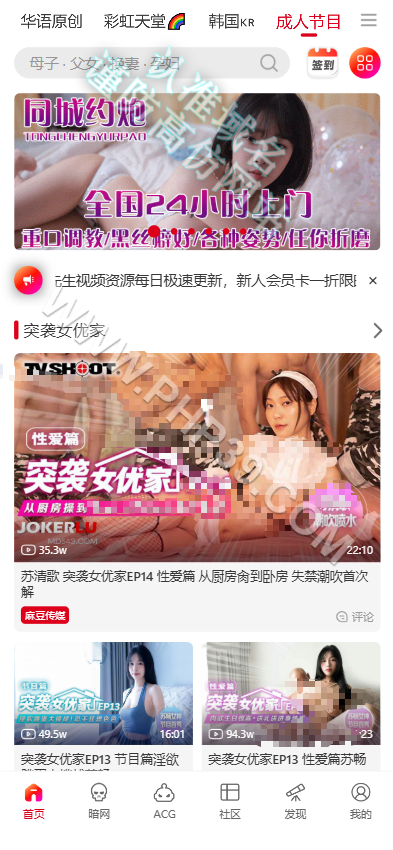393x850 pixels.
Task: Switch to the 彩虹天堂 tab
Action: click(145, 22)
